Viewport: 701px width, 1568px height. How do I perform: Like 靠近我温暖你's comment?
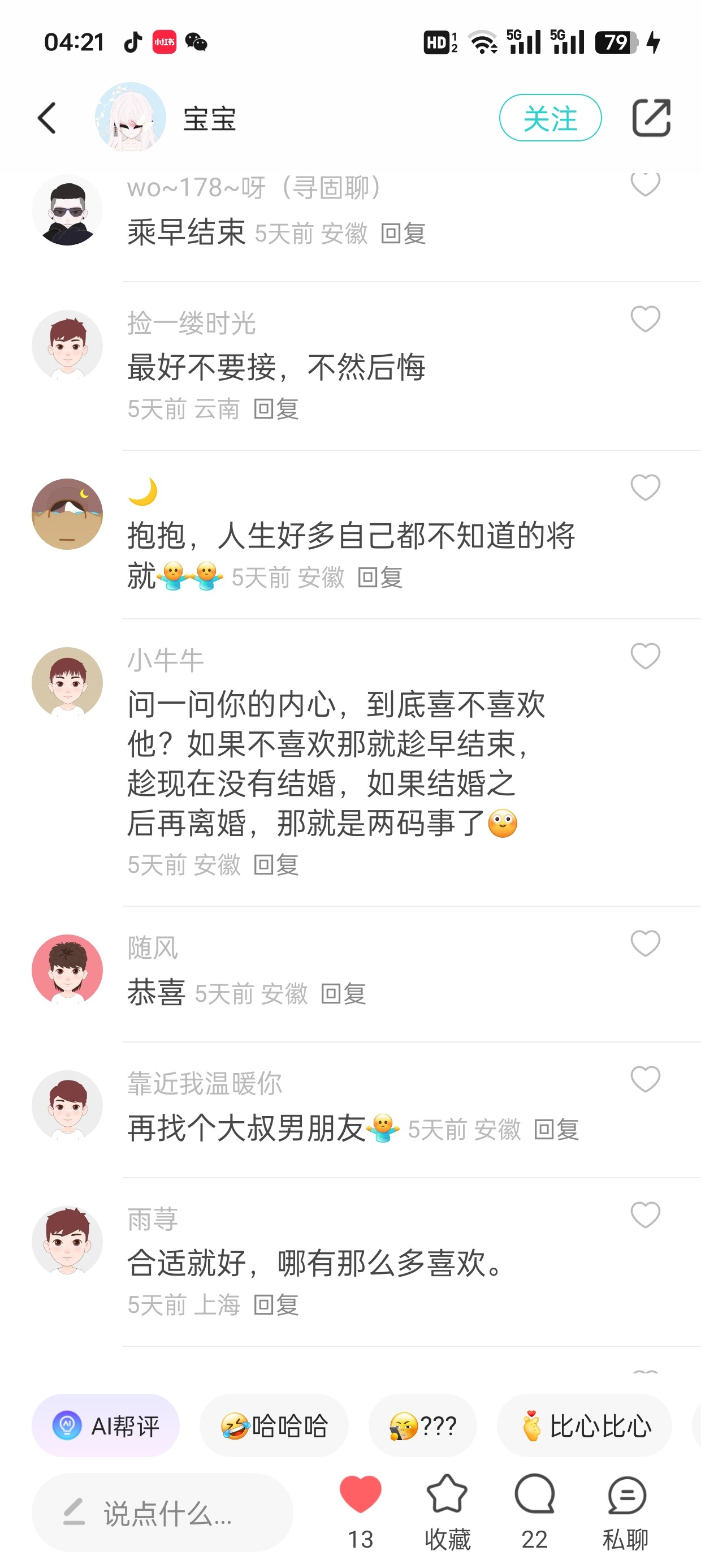pos(645,1079)
